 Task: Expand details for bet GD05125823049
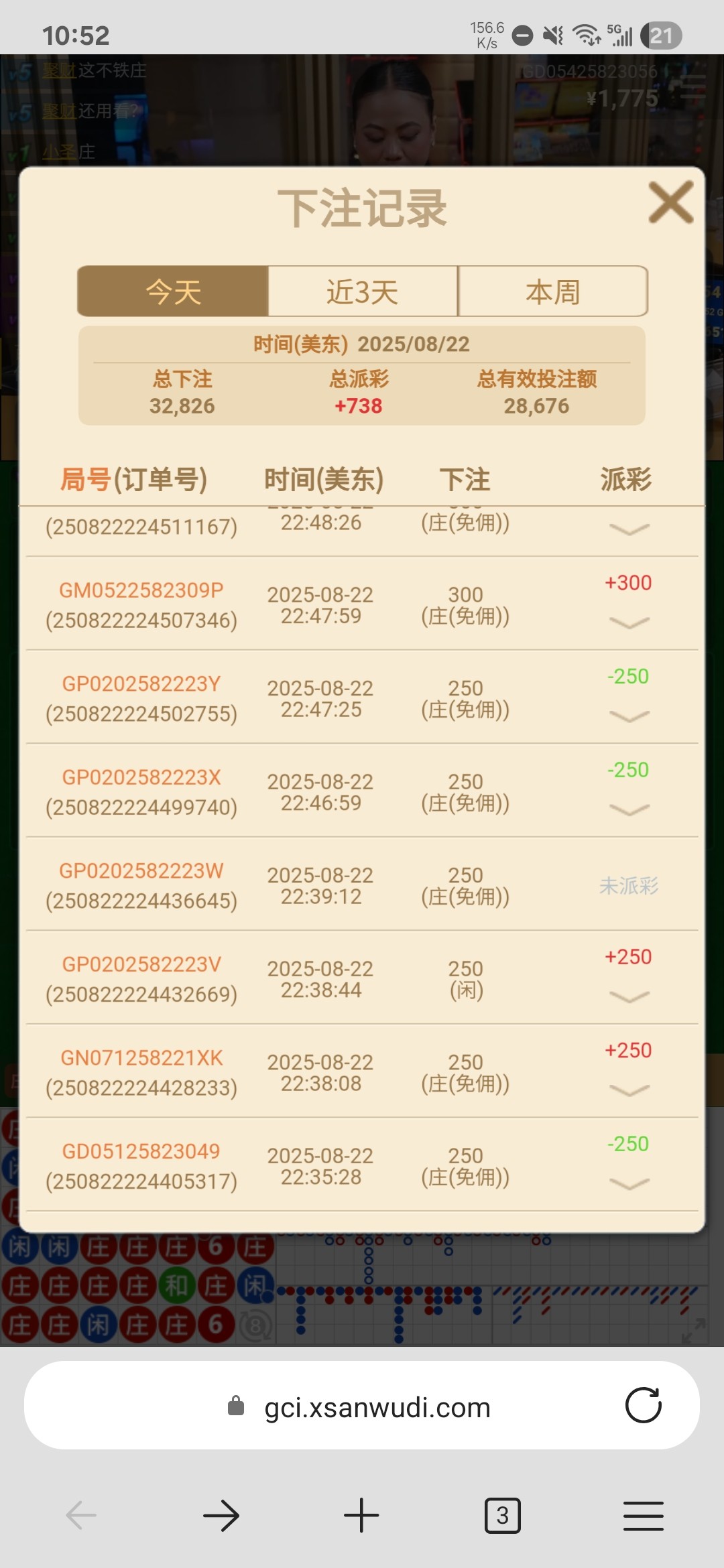coord(629,1183)
